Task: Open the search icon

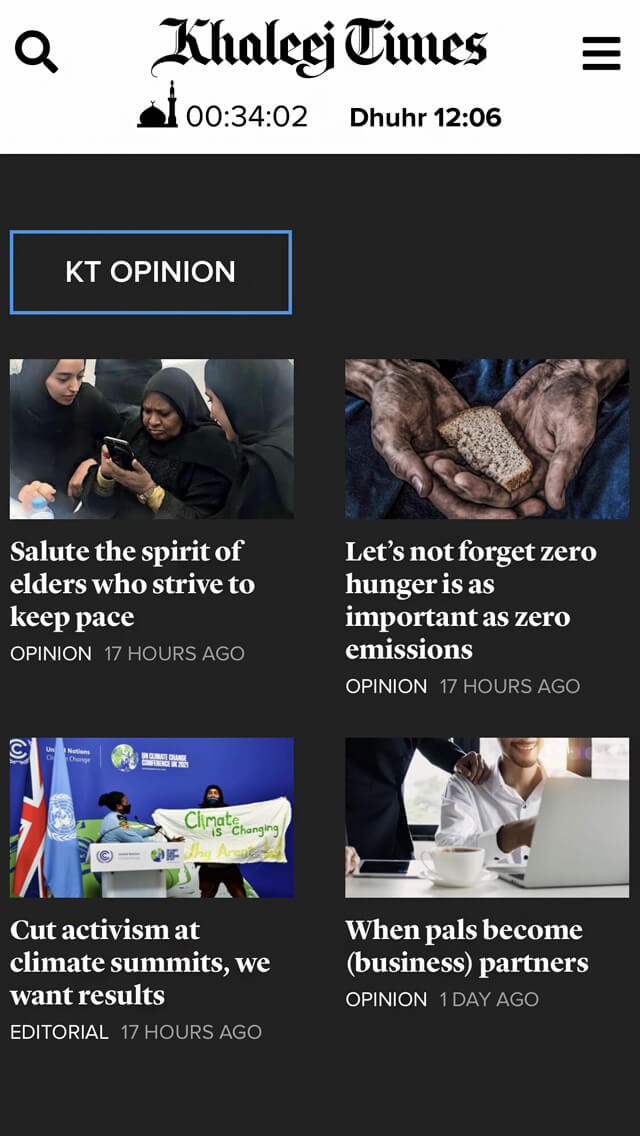Action: (x=37, y=52)
